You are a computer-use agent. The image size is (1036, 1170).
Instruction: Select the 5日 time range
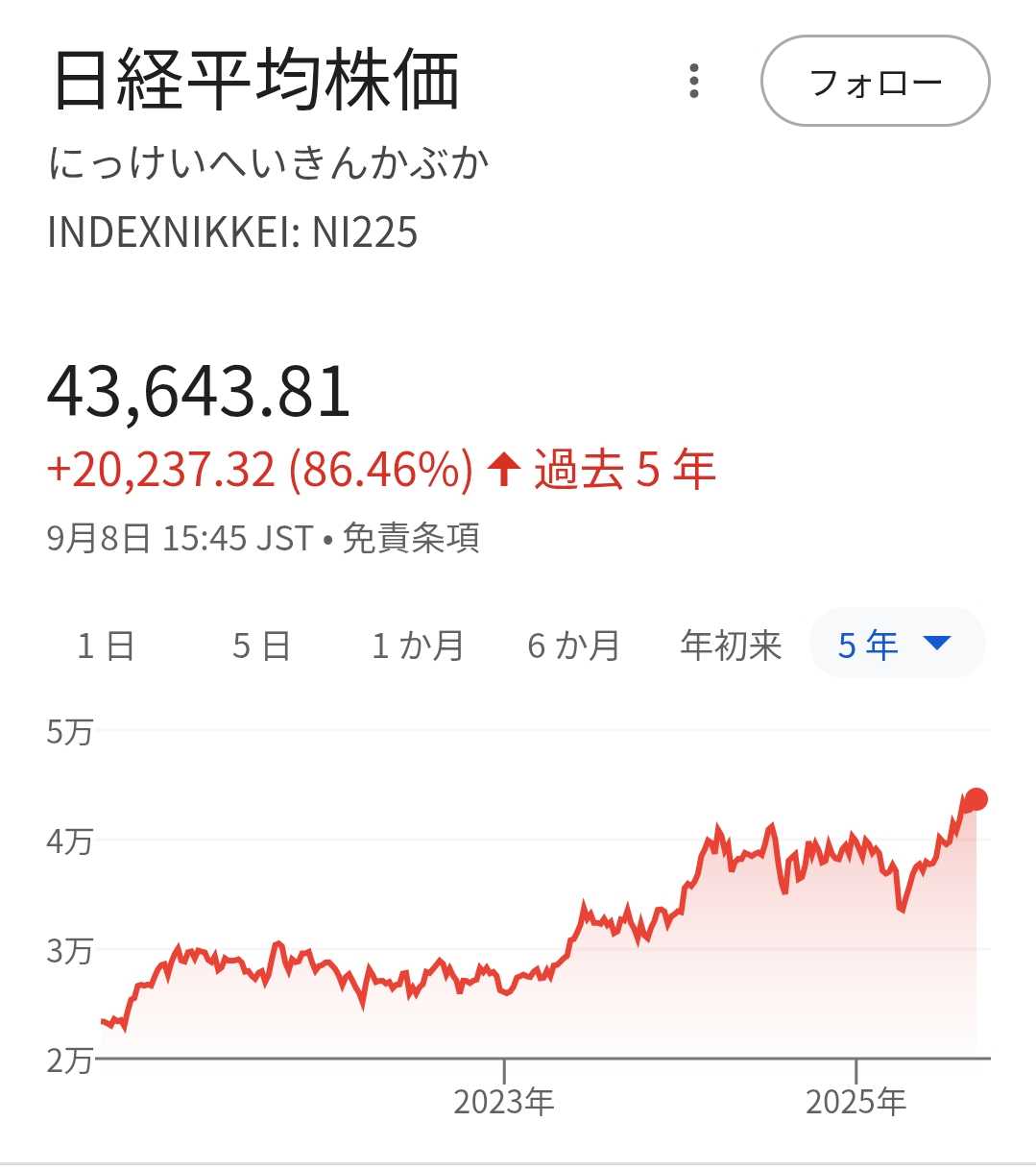pyautogui.click(x=261, y=646)
